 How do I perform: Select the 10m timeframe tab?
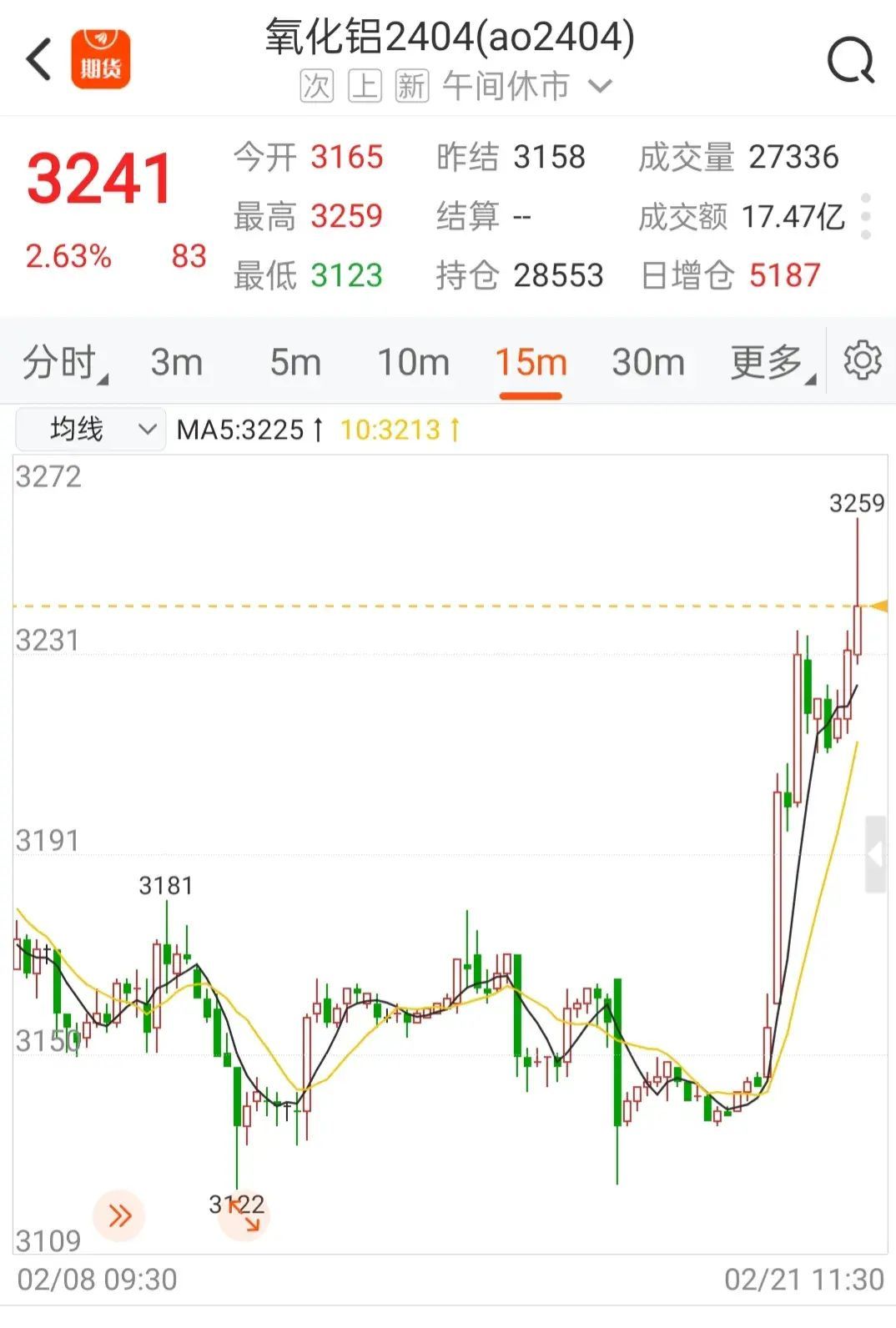[x=412, y=362]
